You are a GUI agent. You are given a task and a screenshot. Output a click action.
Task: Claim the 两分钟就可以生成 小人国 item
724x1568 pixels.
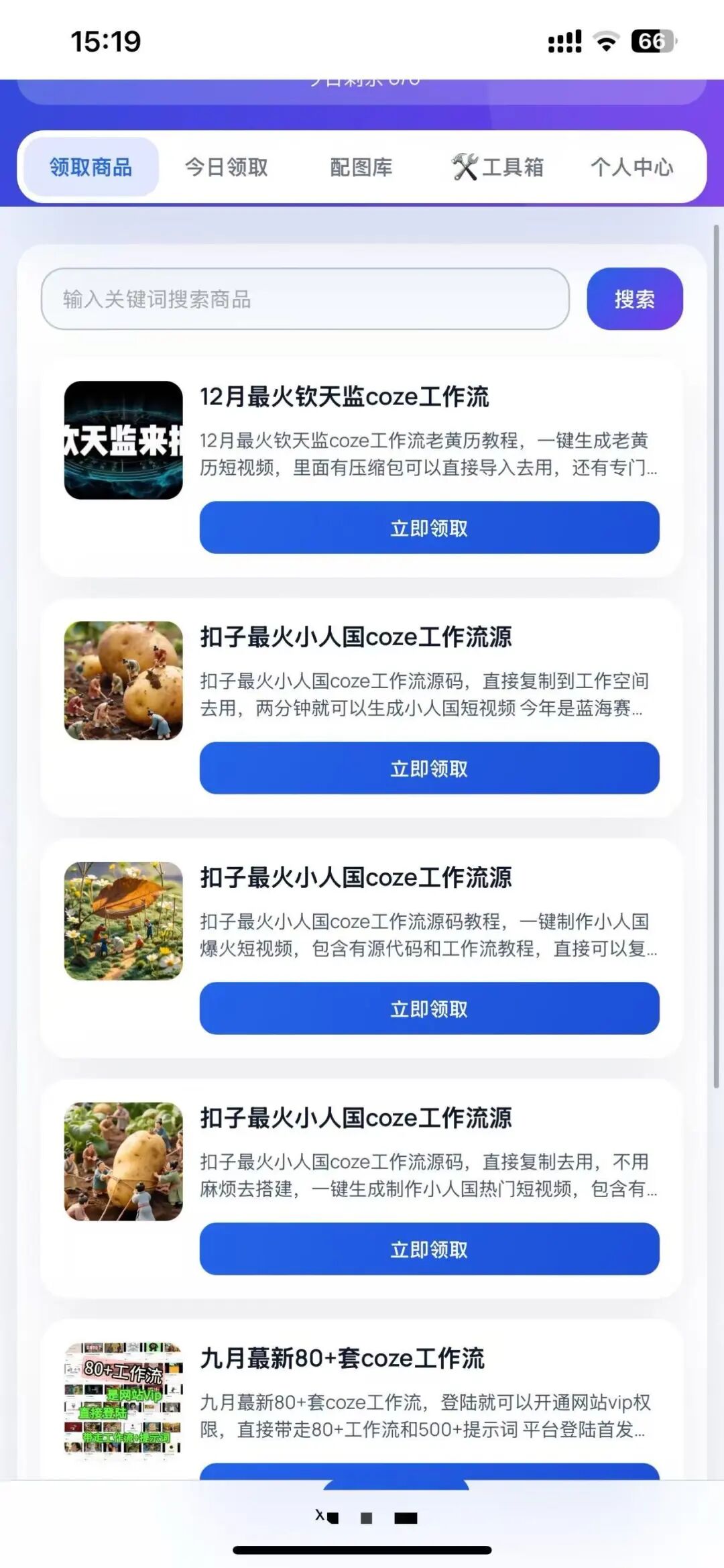tap(429, 768)
